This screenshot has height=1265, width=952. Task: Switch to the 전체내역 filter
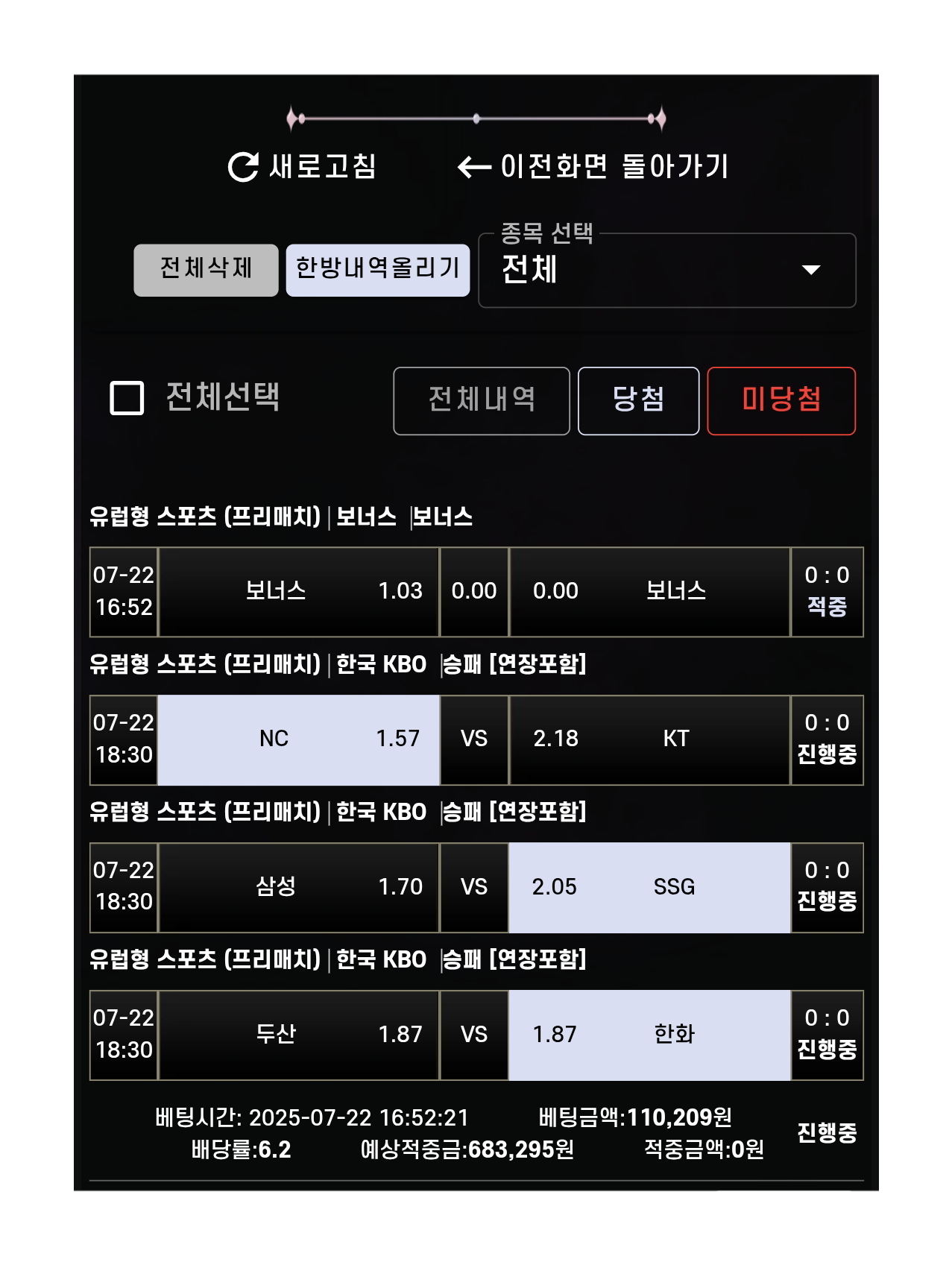(481, 400)
